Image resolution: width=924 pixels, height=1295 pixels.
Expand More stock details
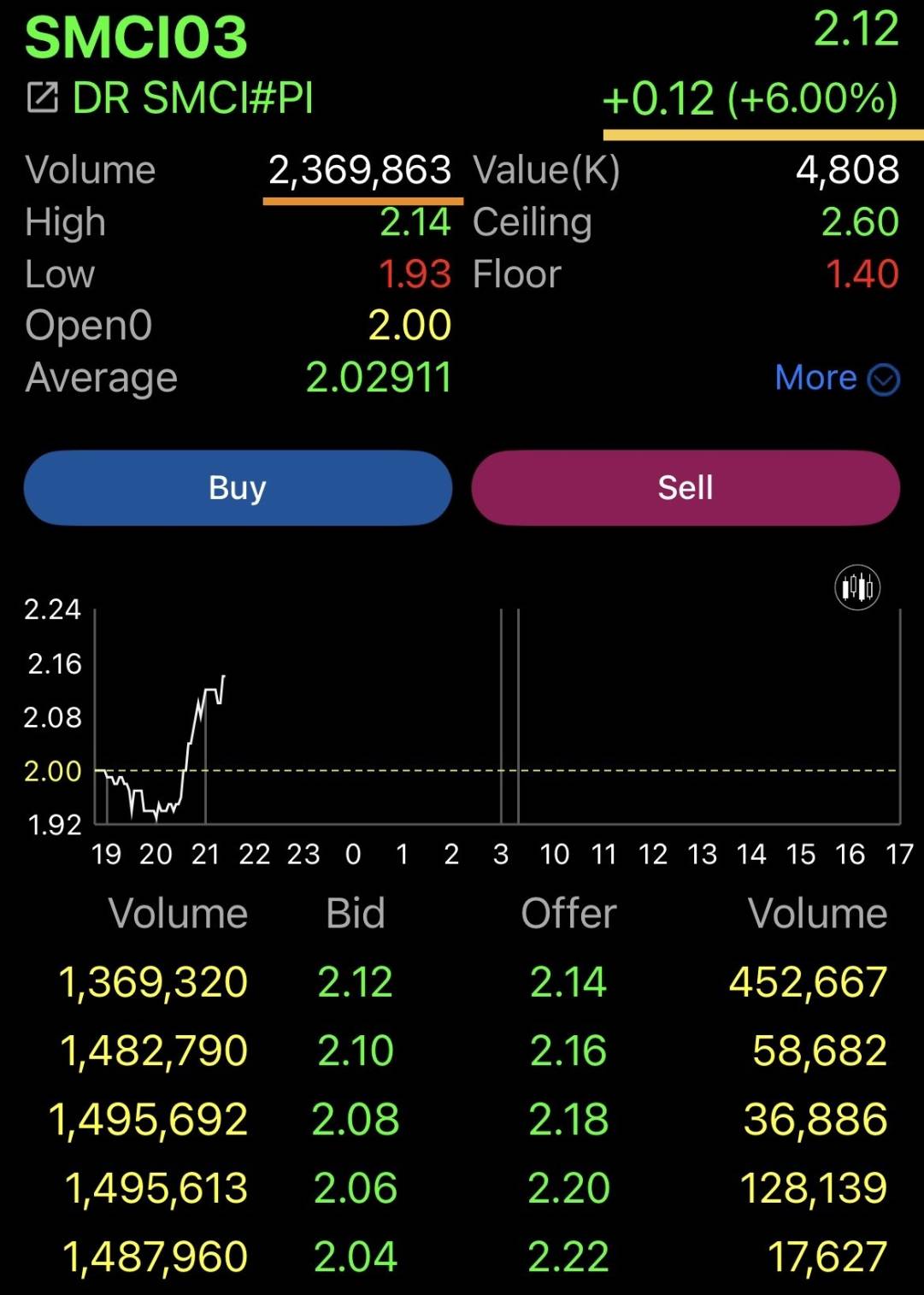[837, 378]
